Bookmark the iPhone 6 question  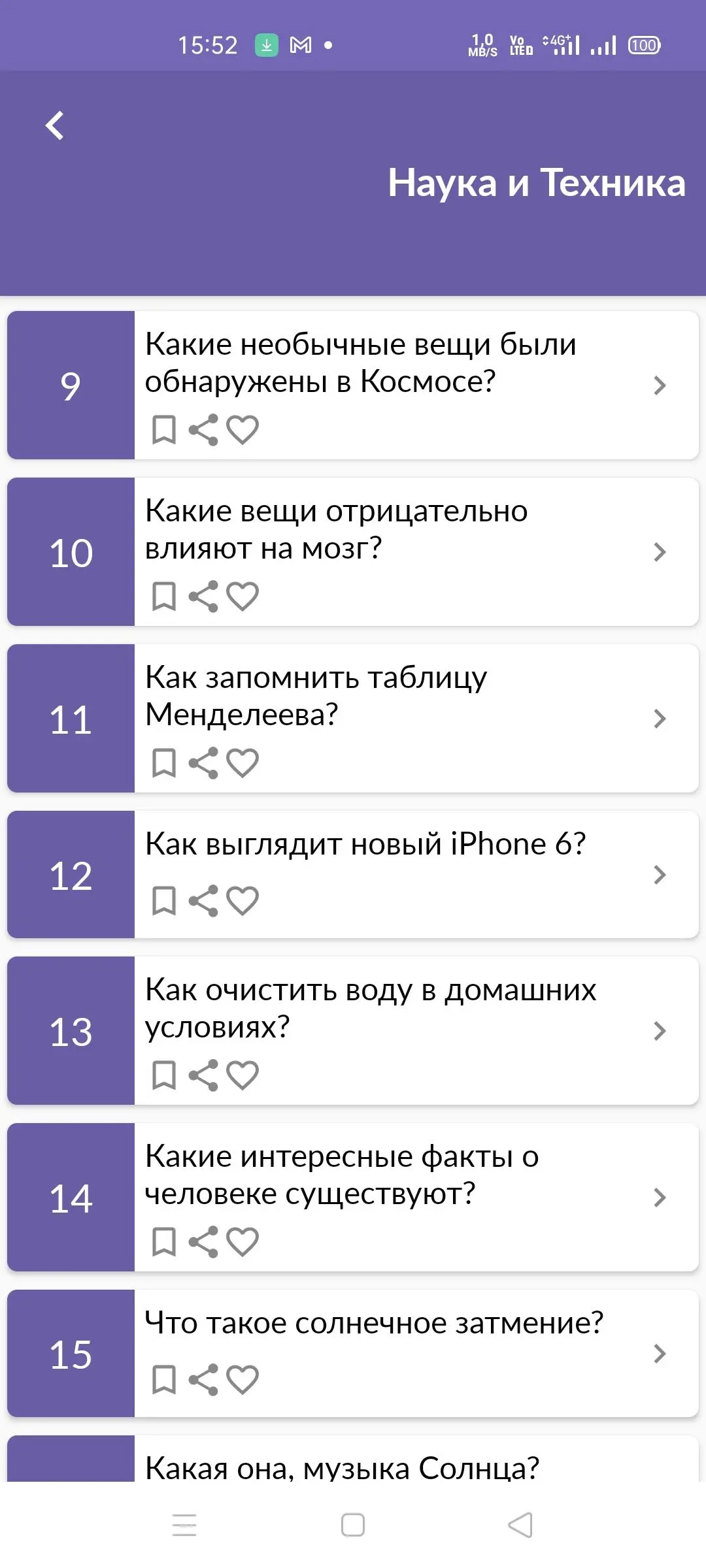coord(163,901)
